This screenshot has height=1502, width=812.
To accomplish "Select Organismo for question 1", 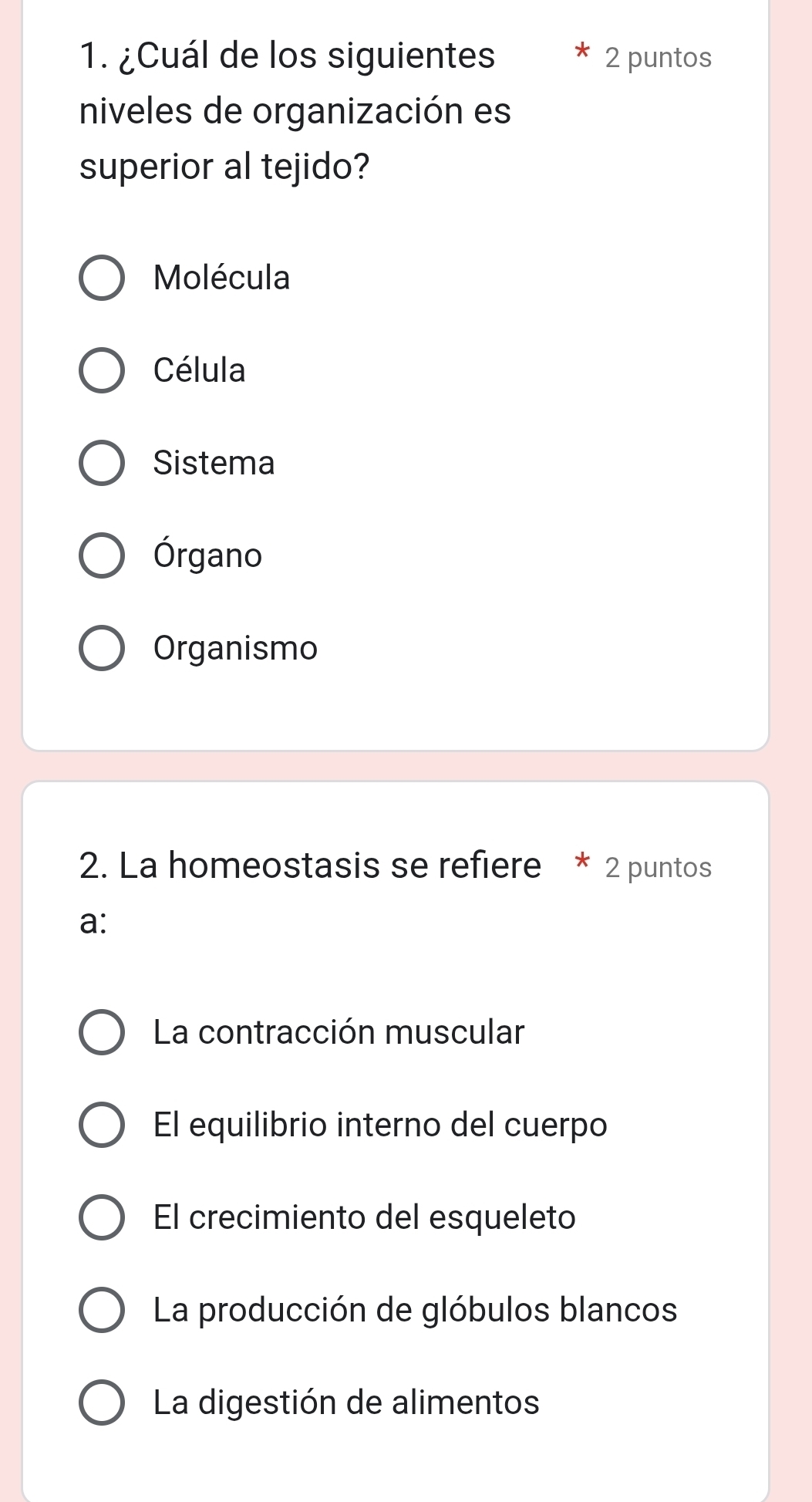I will [x=101, y=648].
